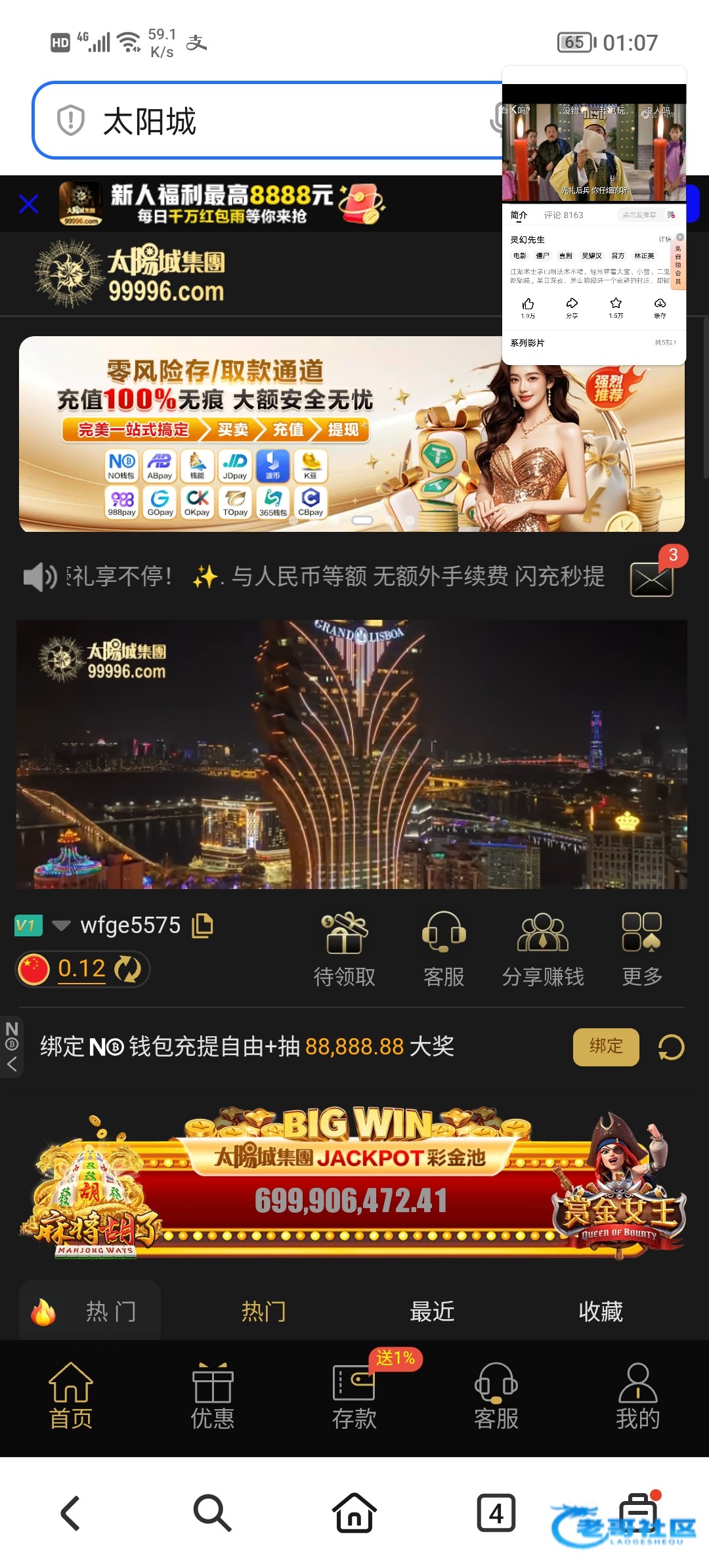
Task: Tap the 绑定 button for the NO wallet
Action: pyautogui.click(x=605, y=1046)
